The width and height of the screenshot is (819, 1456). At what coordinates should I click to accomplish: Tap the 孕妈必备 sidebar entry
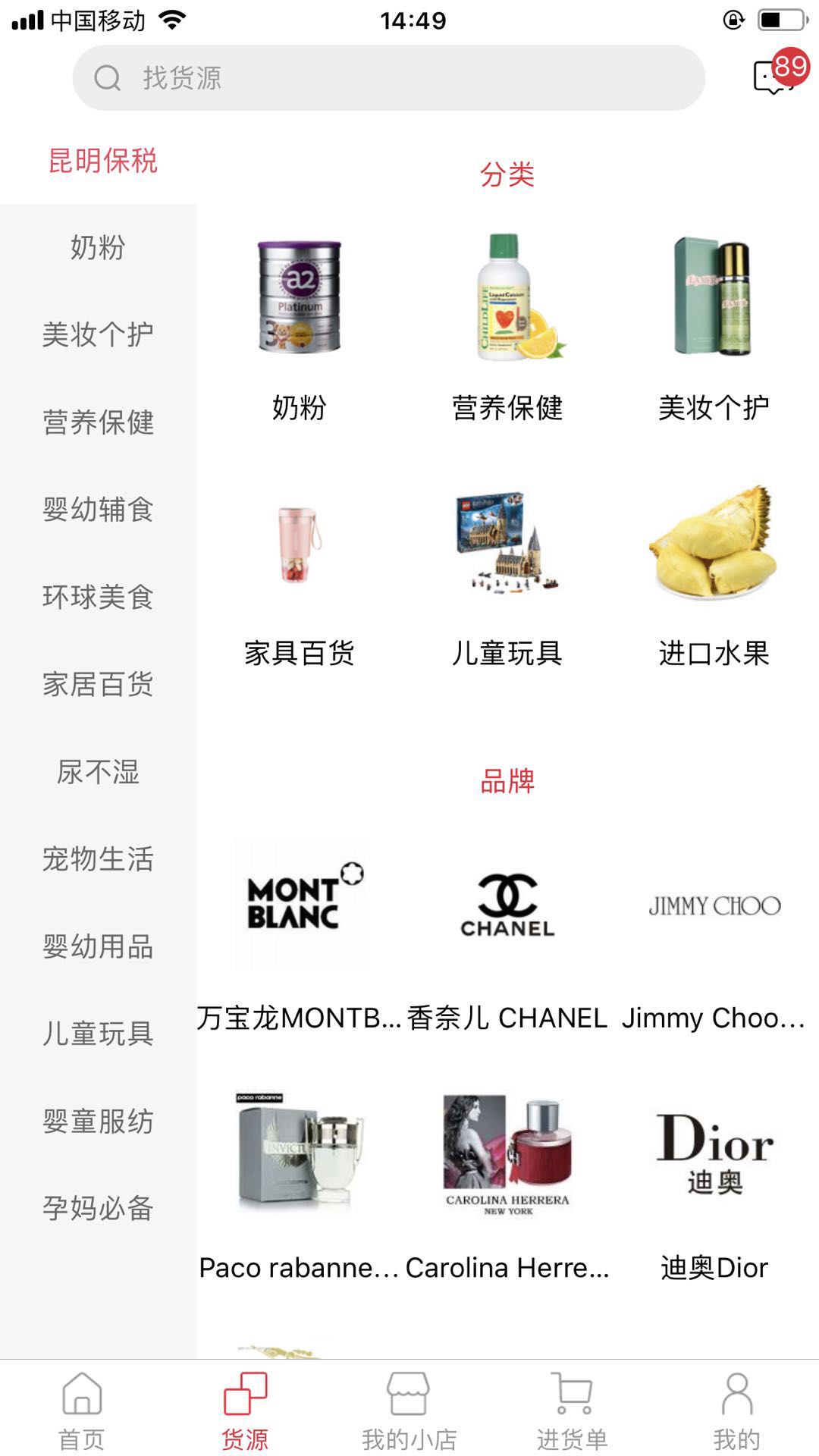click(x=99, y=1212)
